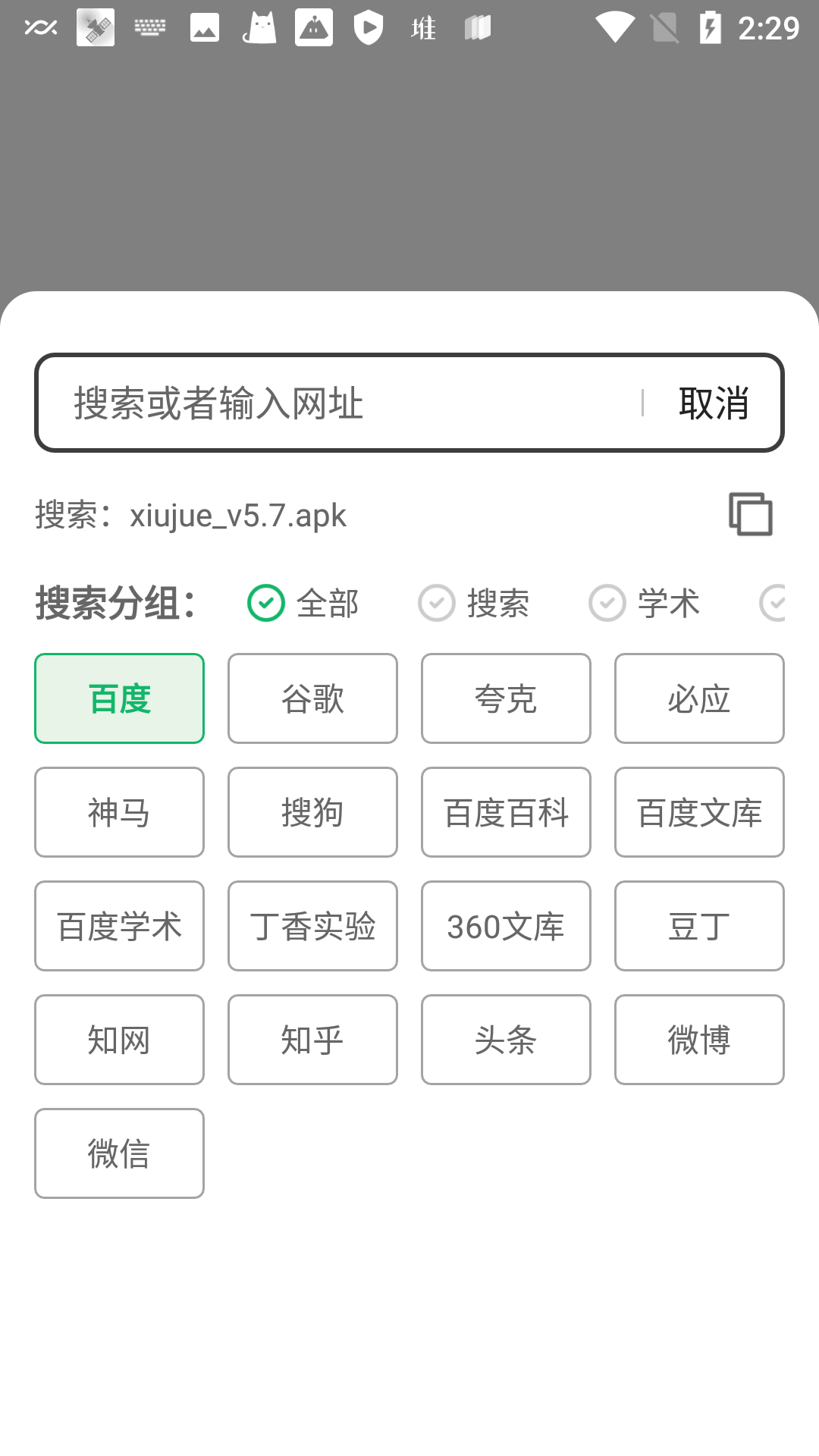Choose 百度 as search engine
The width and height of the screenshot is (819, 1456).
pyautogui.click(x=119, y=698)
